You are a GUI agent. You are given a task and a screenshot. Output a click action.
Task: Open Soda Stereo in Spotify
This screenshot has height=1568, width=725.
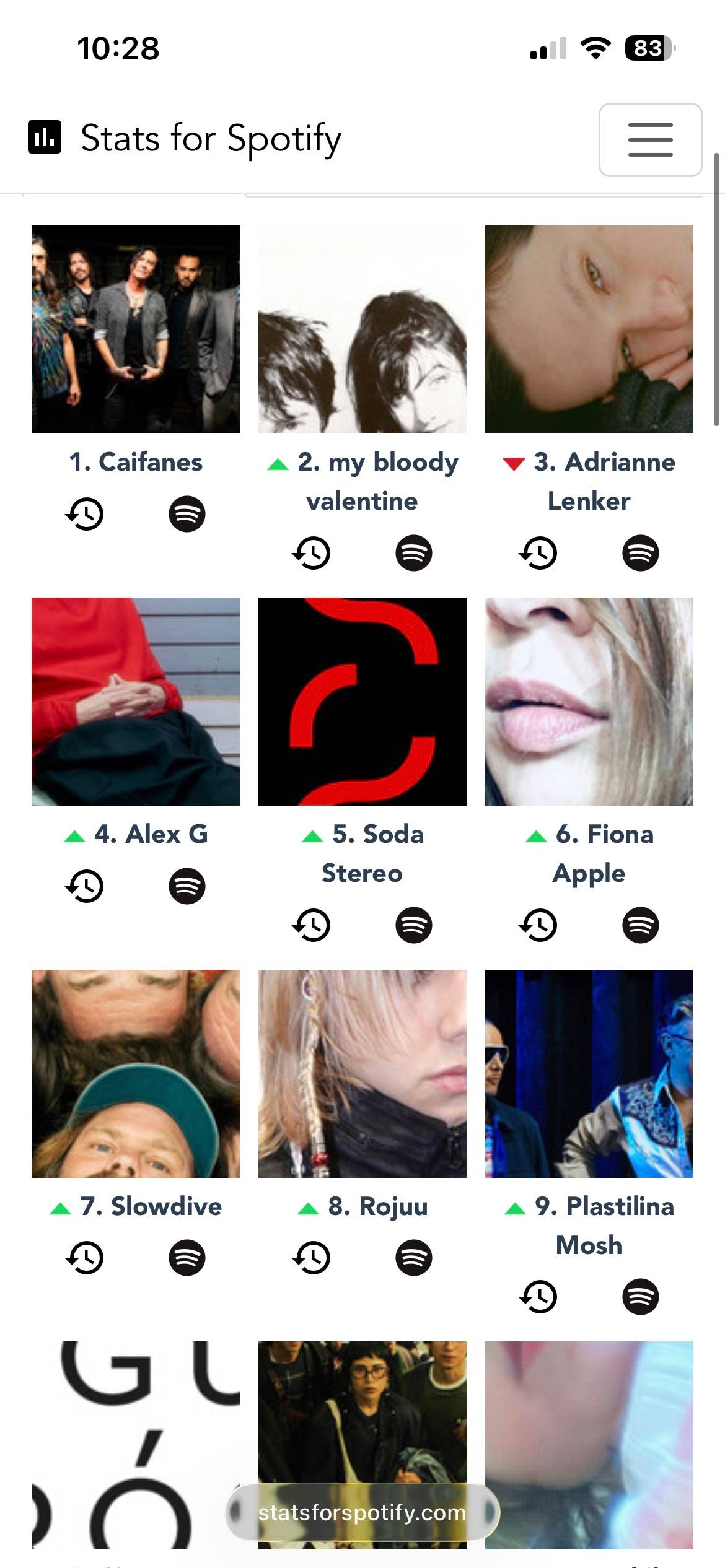pos(413,925)
